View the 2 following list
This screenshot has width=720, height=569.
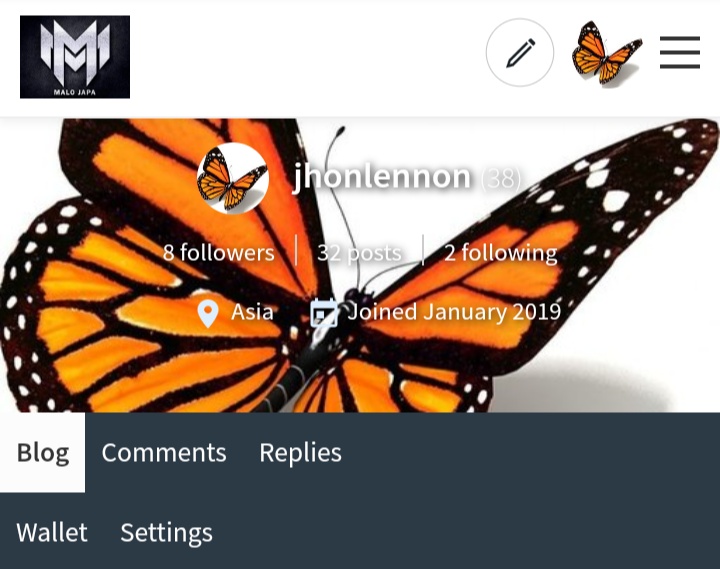501,253
